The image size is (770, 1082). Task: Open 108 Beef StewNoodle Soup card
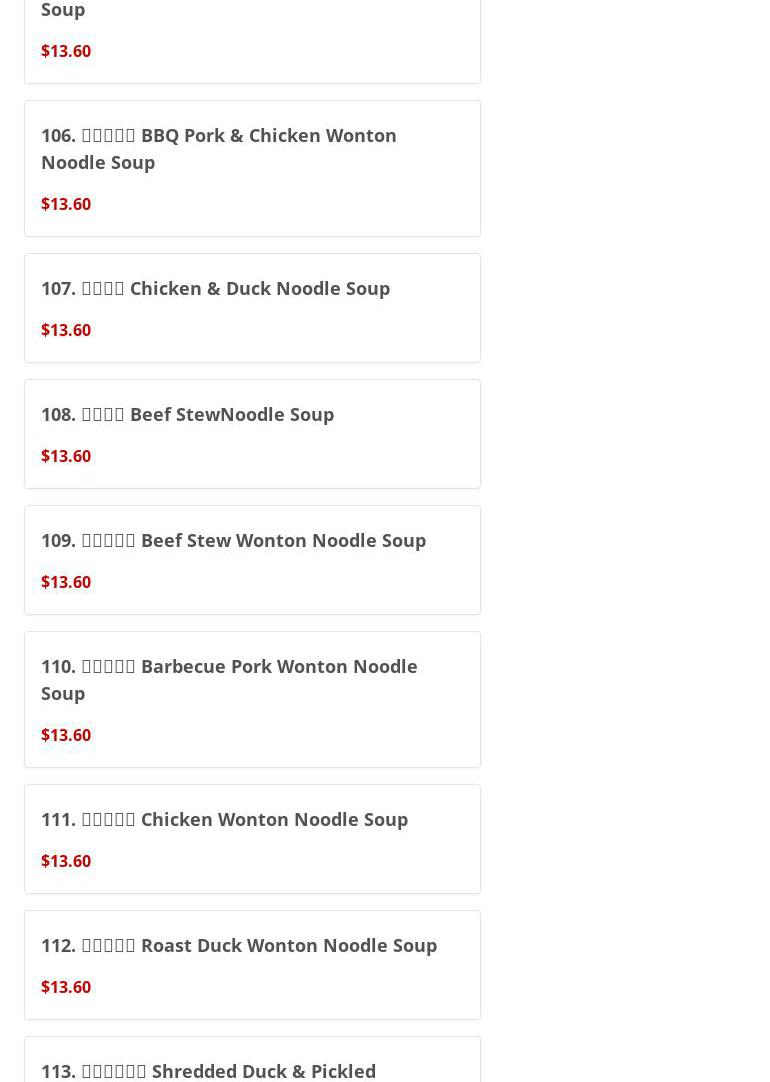click(x=187, y=415)
